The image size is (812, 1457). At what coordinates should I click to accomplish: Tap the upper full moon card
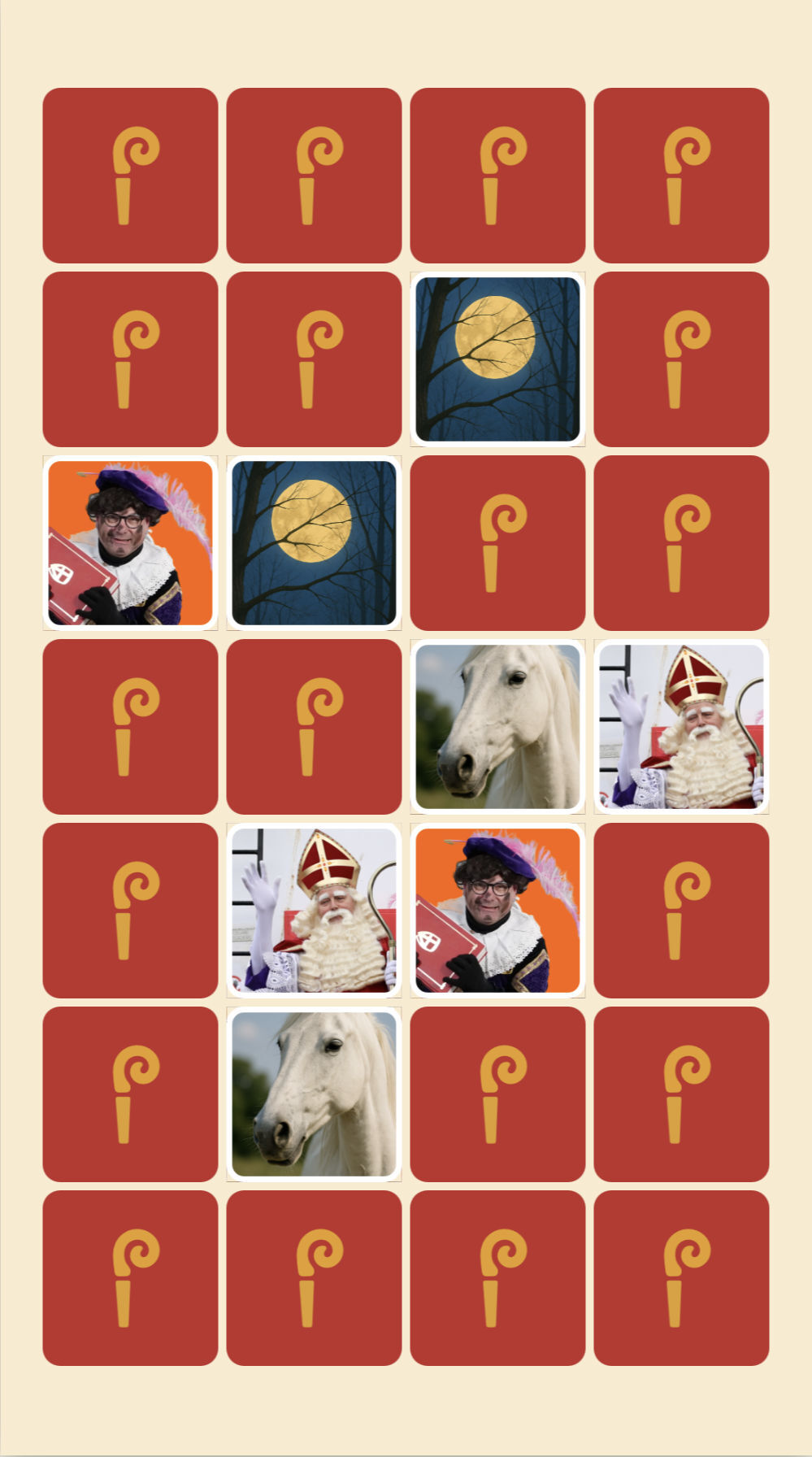pos(497,359)
